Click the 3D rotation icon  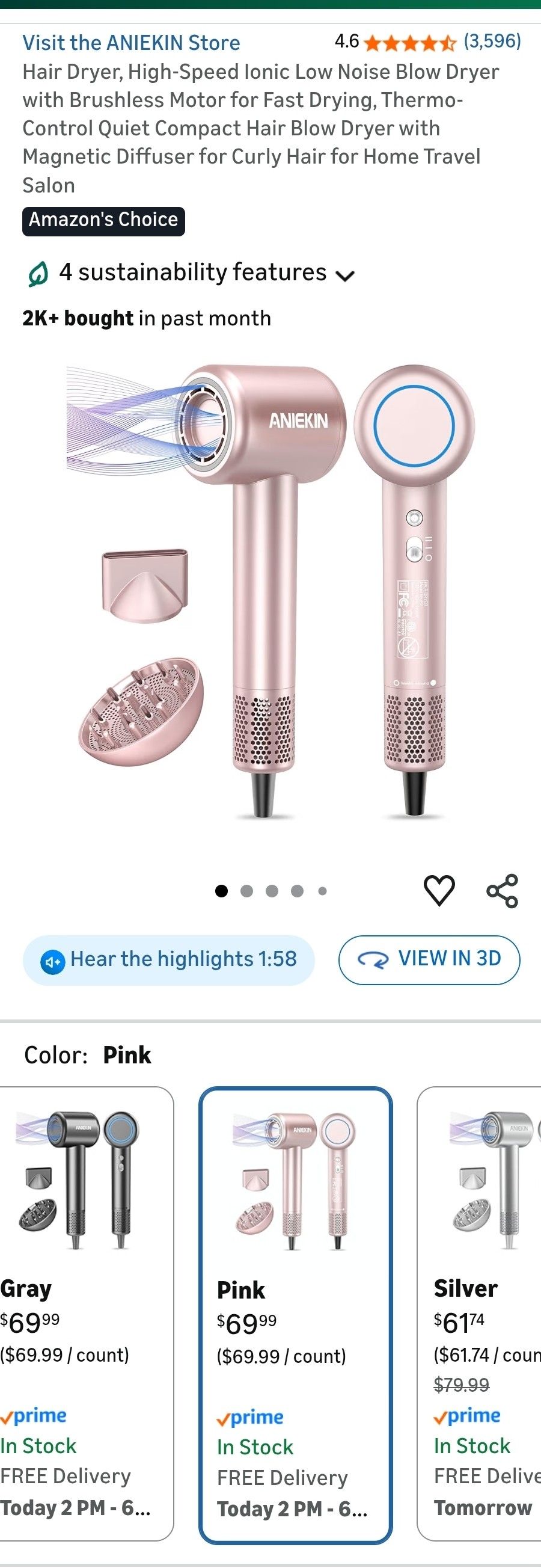(x=376, y=959)
